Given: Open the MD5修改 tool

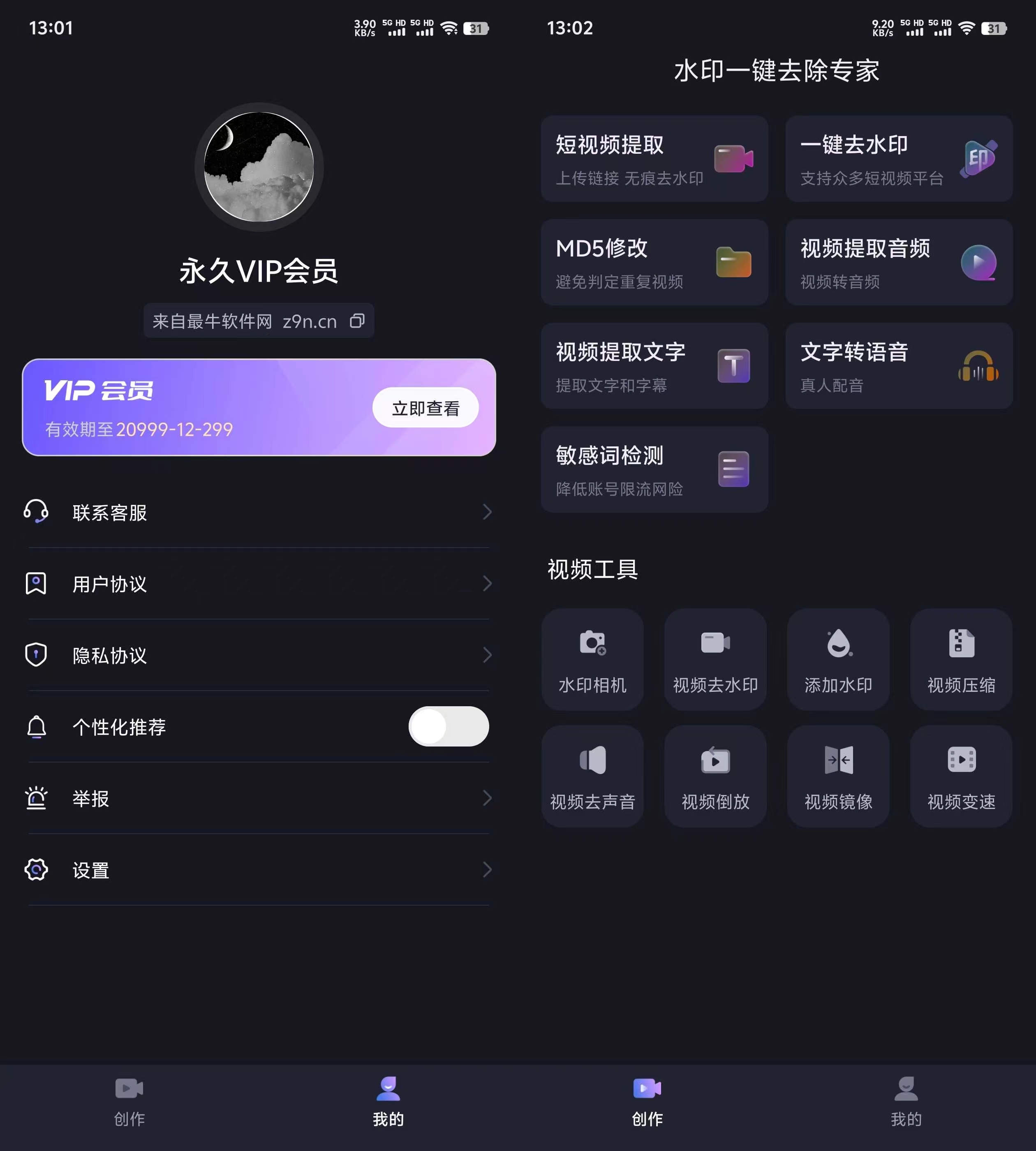Looking at the screenshot, I should 654,262.
